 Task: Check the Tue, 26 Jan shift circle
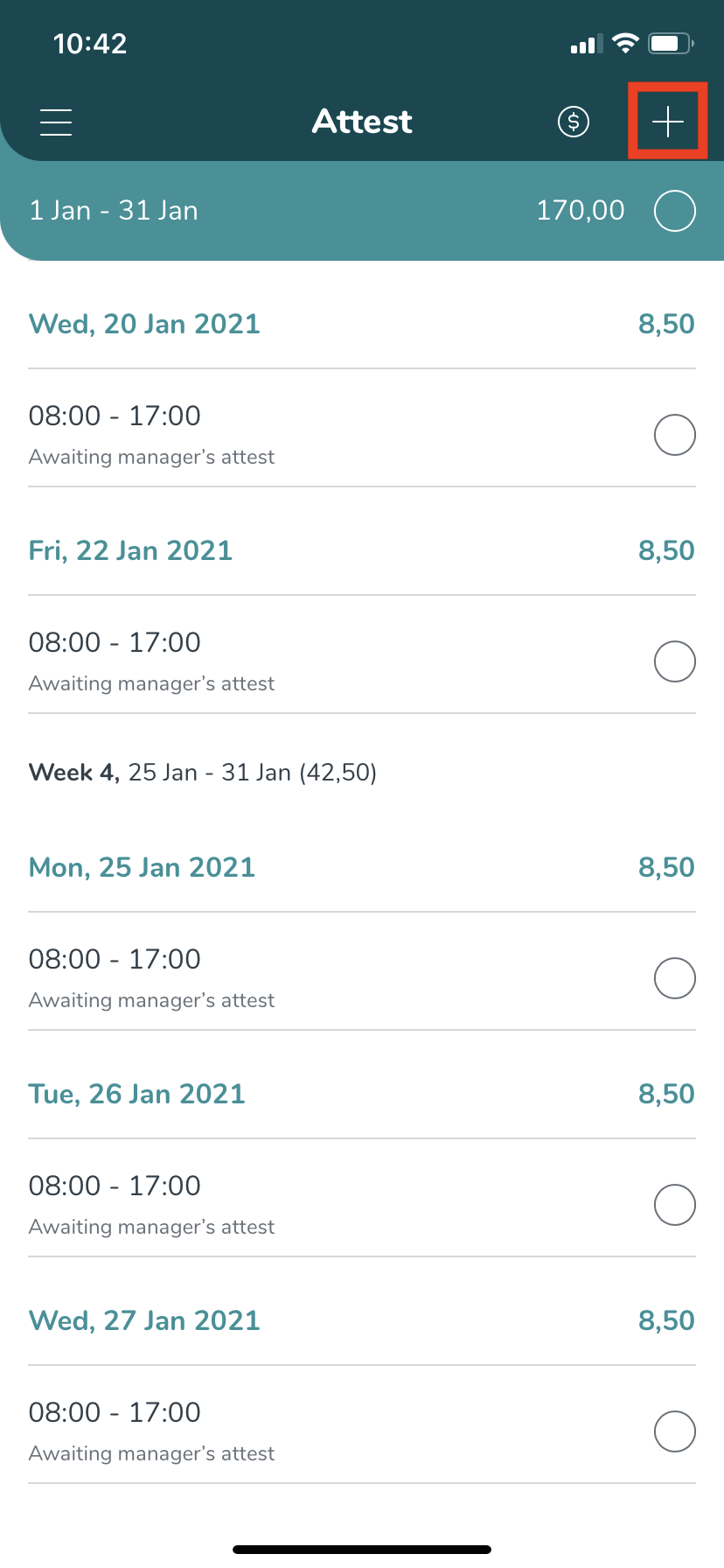(675, 1205)
